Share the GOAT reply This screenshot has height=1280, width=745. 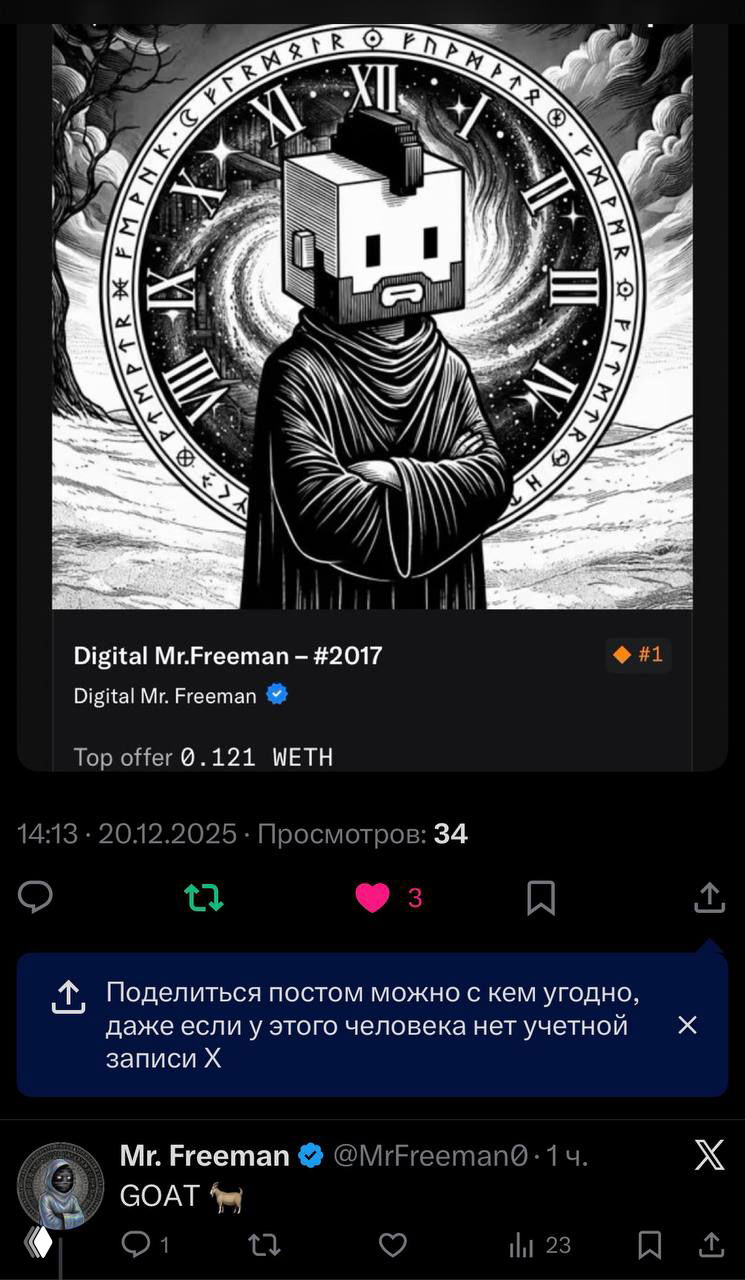tap(711, 1244)
